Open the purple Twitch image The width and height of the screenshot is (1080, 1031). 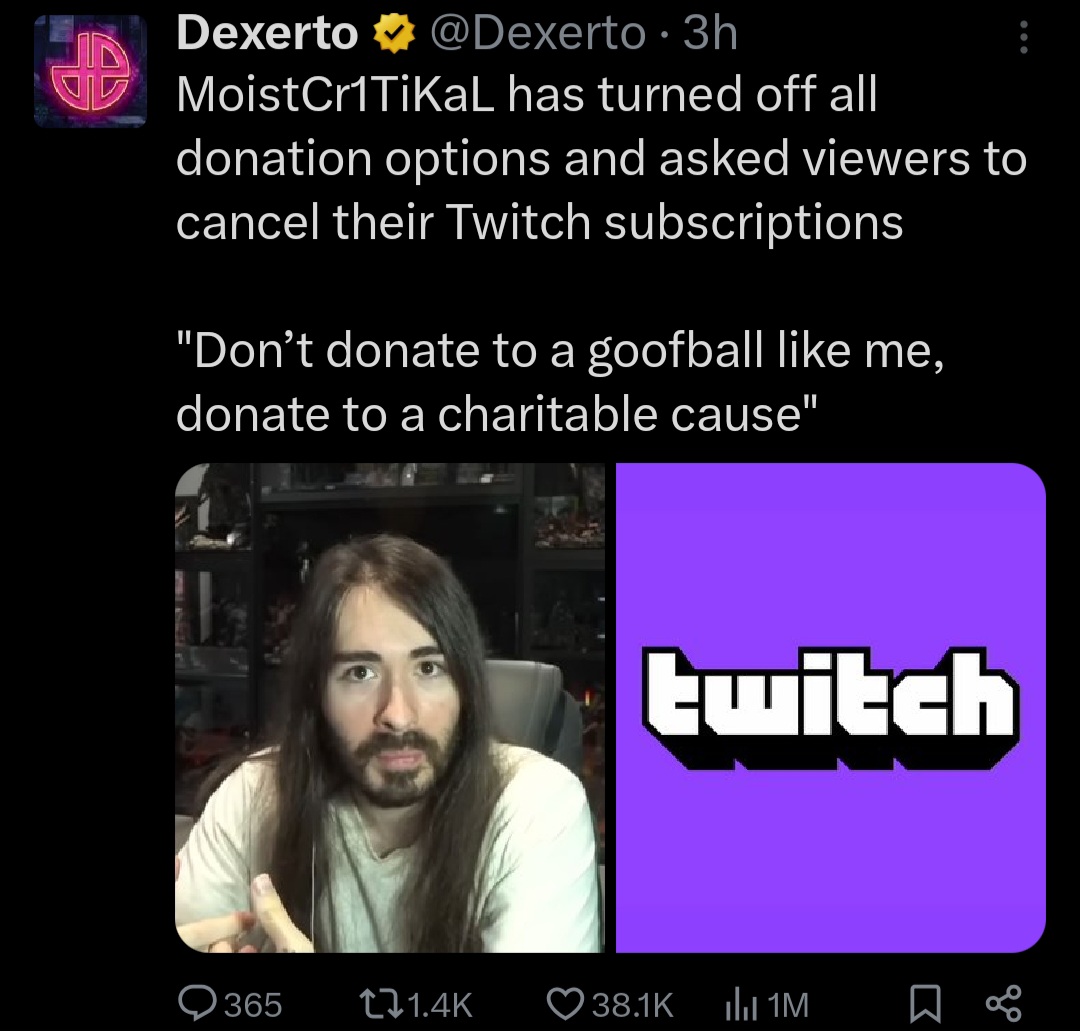point(830,707)
